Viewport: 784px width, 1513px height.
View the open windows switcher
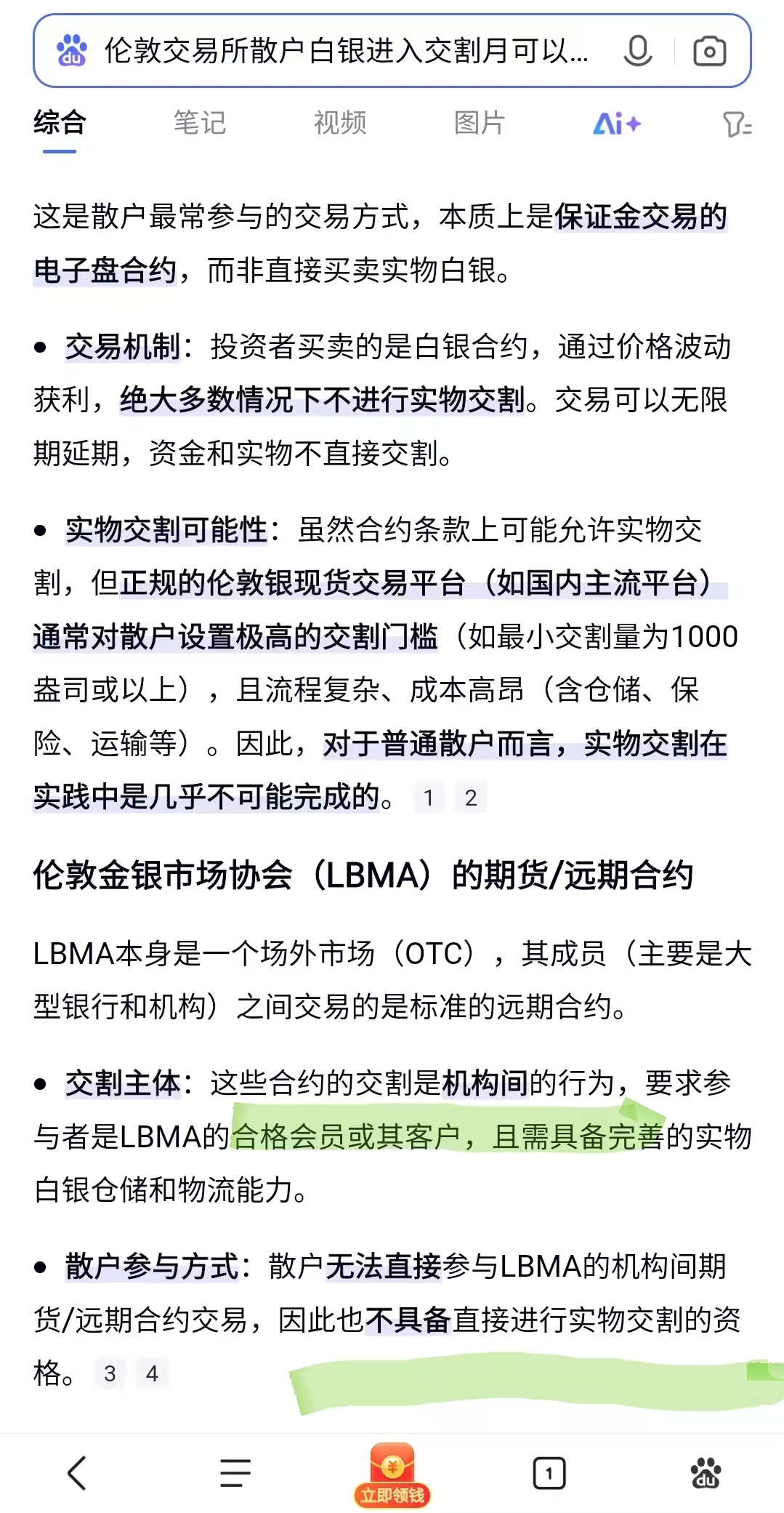click(x=549, y=1473)
